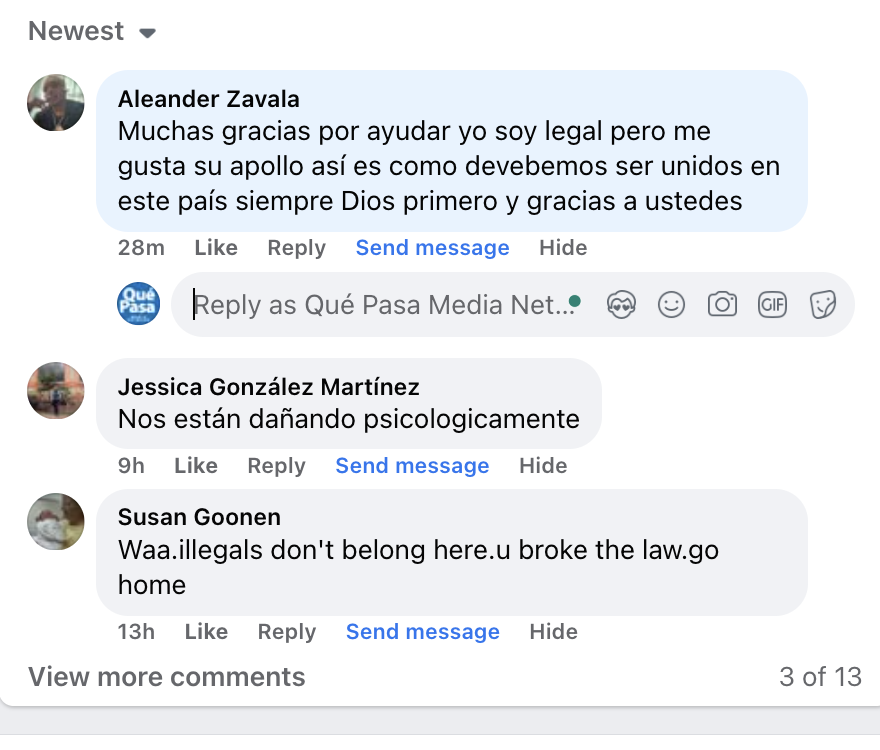Viewport: 880px width, 750px height.
Task: Hide Jessica González Martínez's comment
Action: pyautogui.click(x=543, y=466)
